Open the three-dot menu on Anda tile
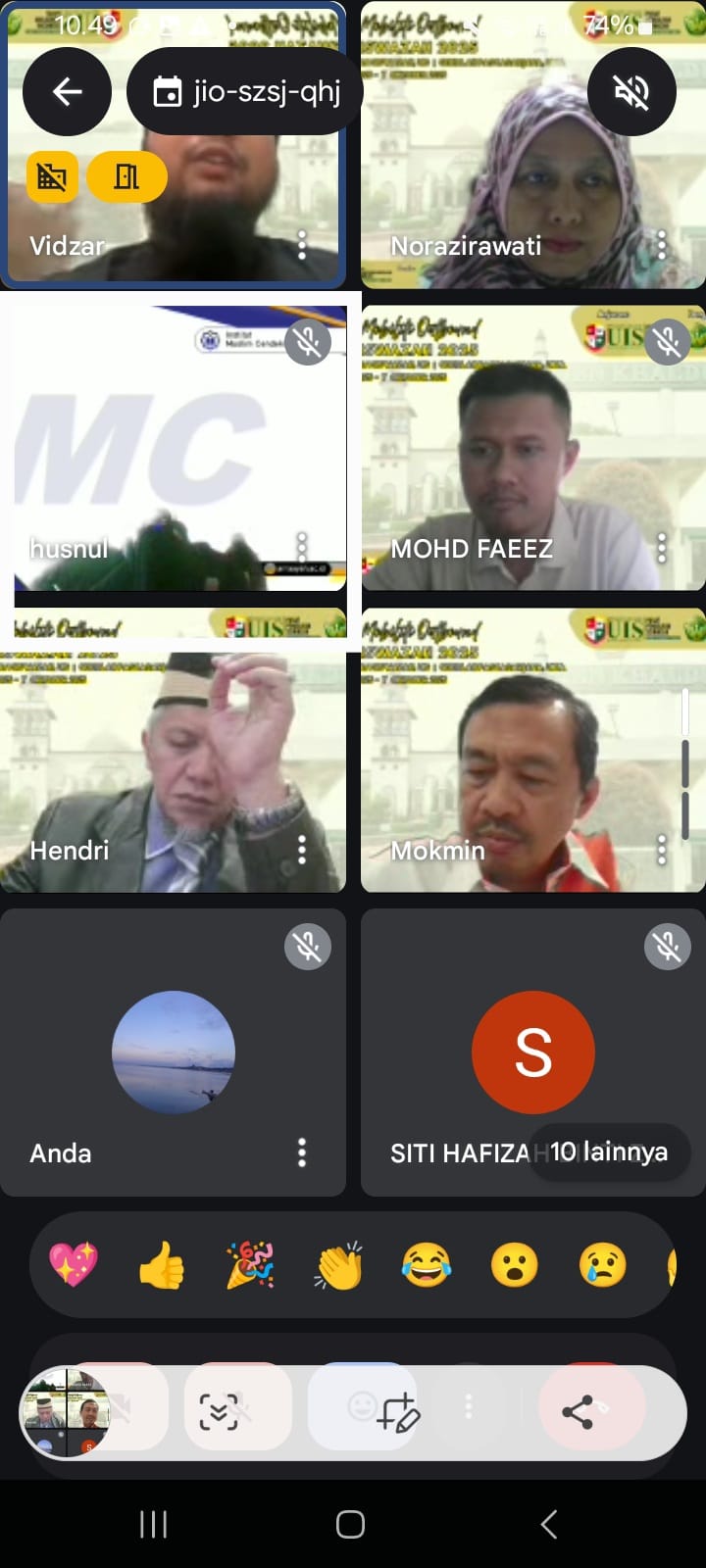 302,1152
